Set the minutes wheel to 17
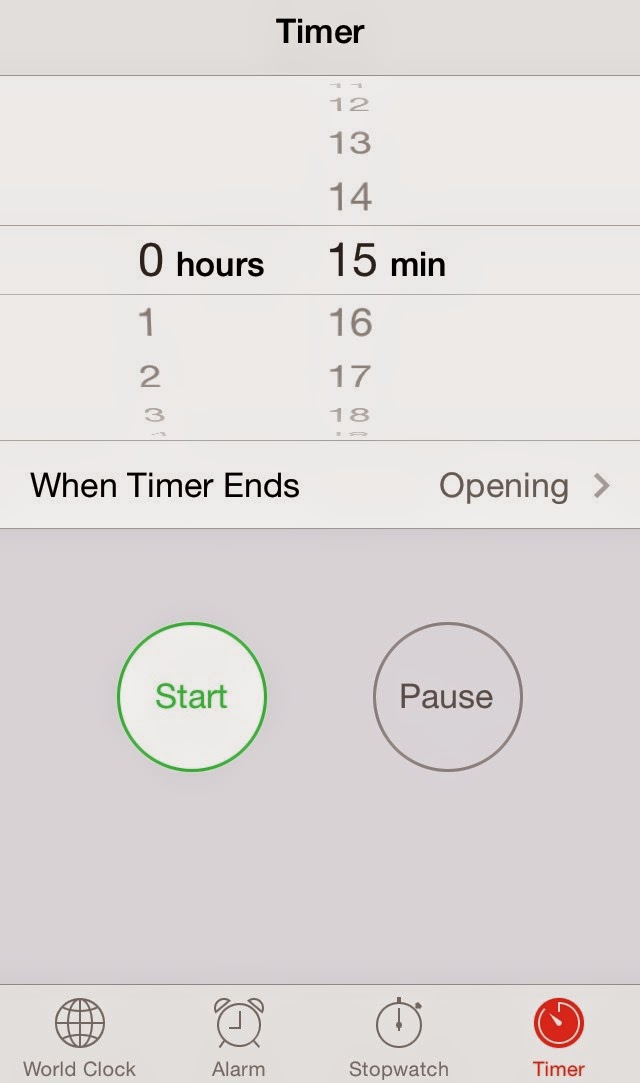 click(x=350, y=376)
